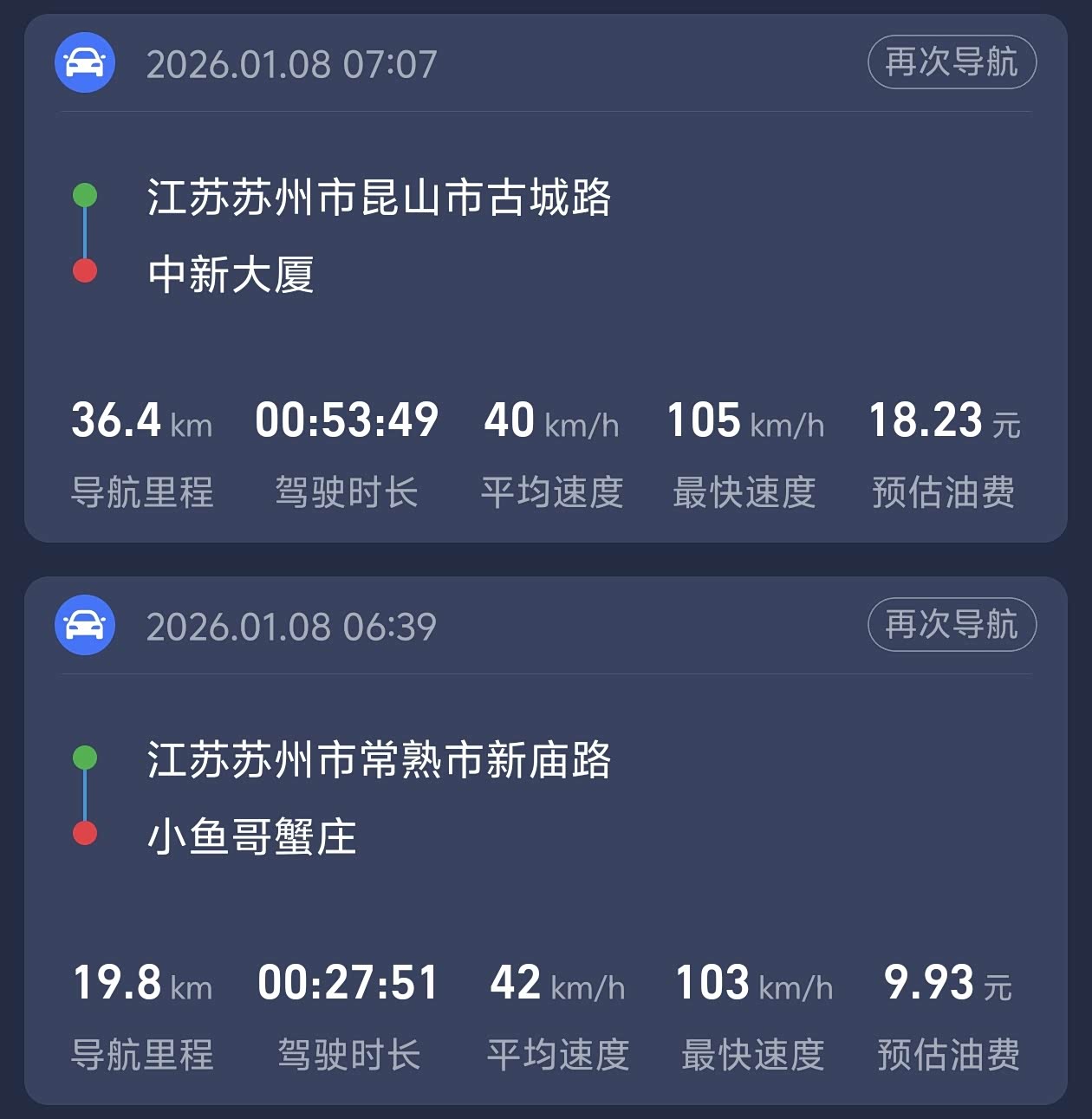Image resolution: width=1092 pixels, height=1119 pixels.
Task: Tap 再次导航 for the 07:07 trip
Action: click(952, 62)
